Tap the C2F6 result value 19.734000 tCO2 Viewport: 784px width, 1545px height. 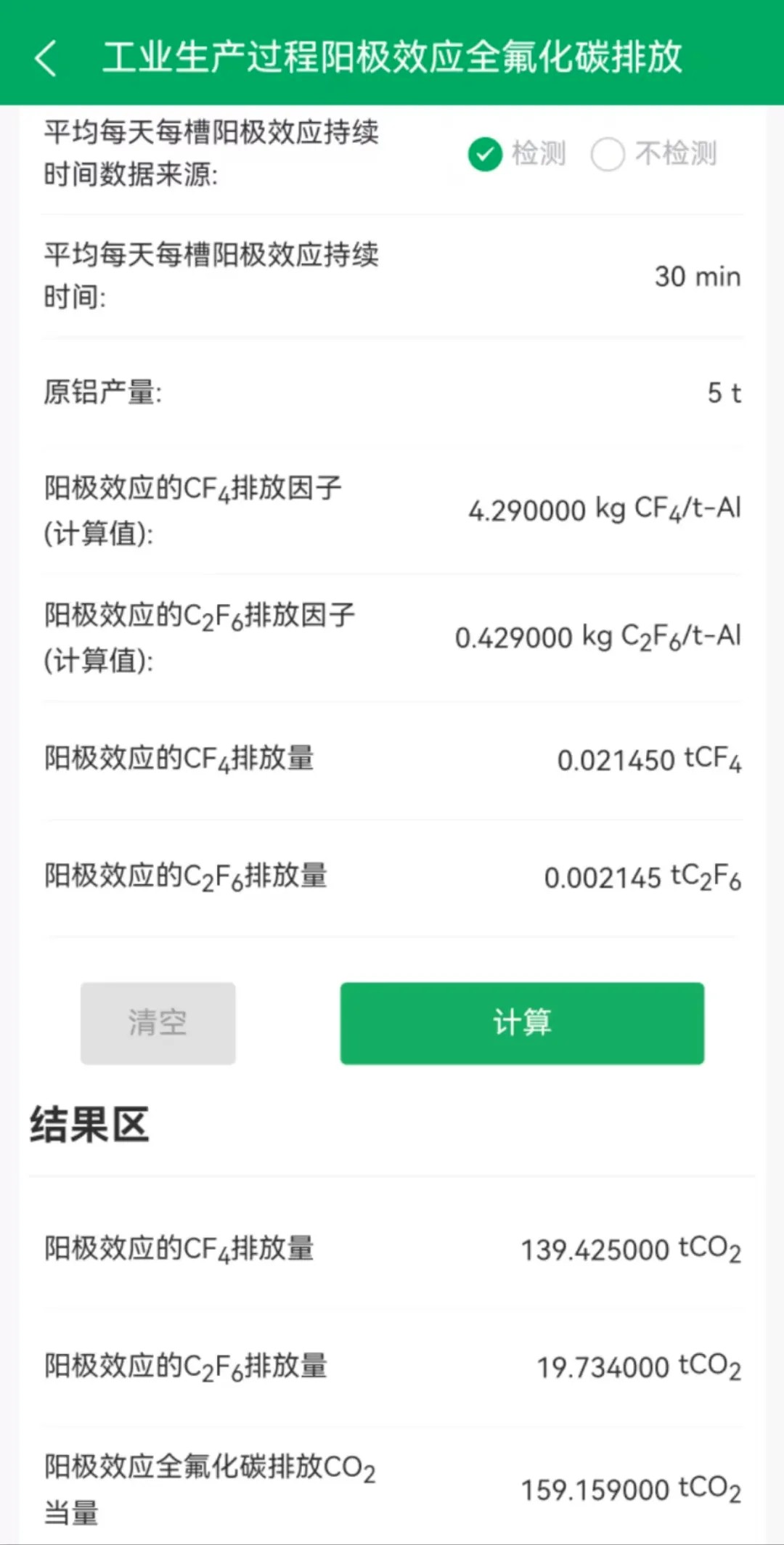point(638,1366)
